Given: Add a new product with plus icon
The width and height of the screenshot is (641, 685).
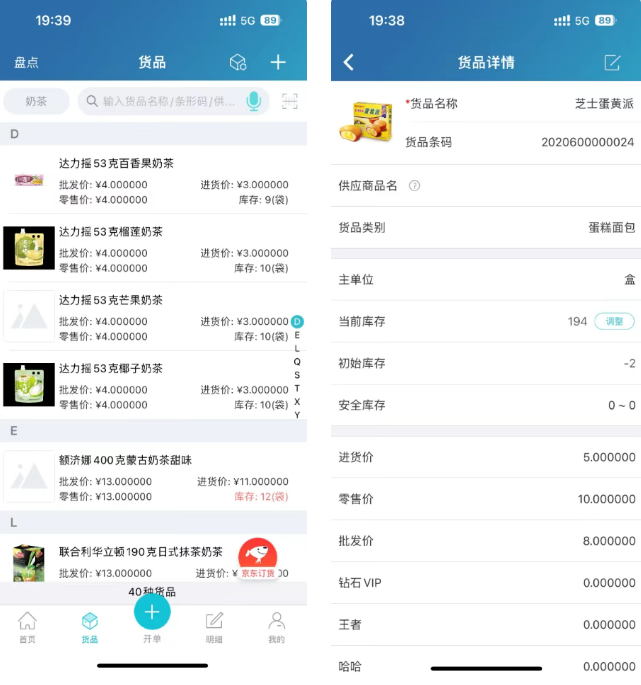Looking at the screenshot, I should (x=278, y=62).
